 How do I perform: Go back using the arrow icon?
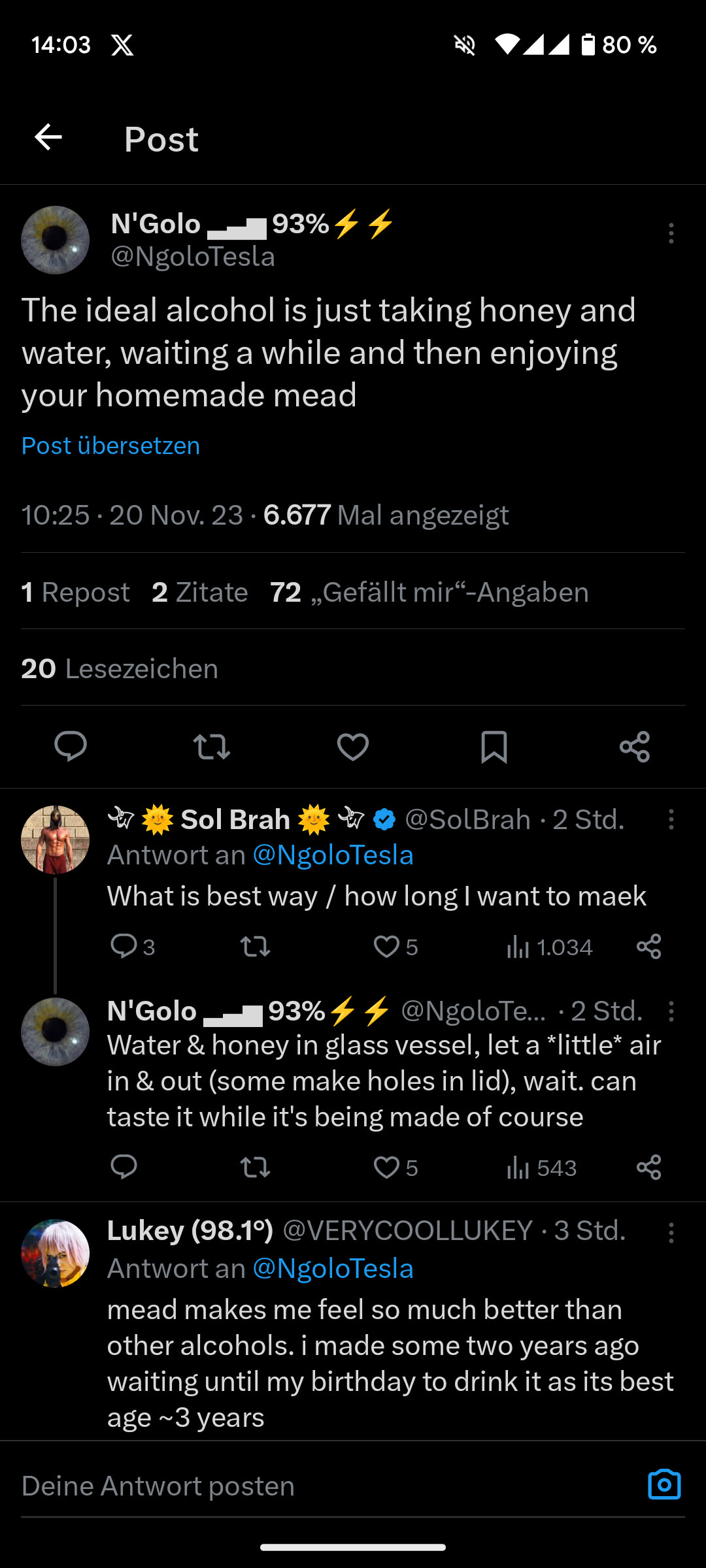[x=48, y=137]
